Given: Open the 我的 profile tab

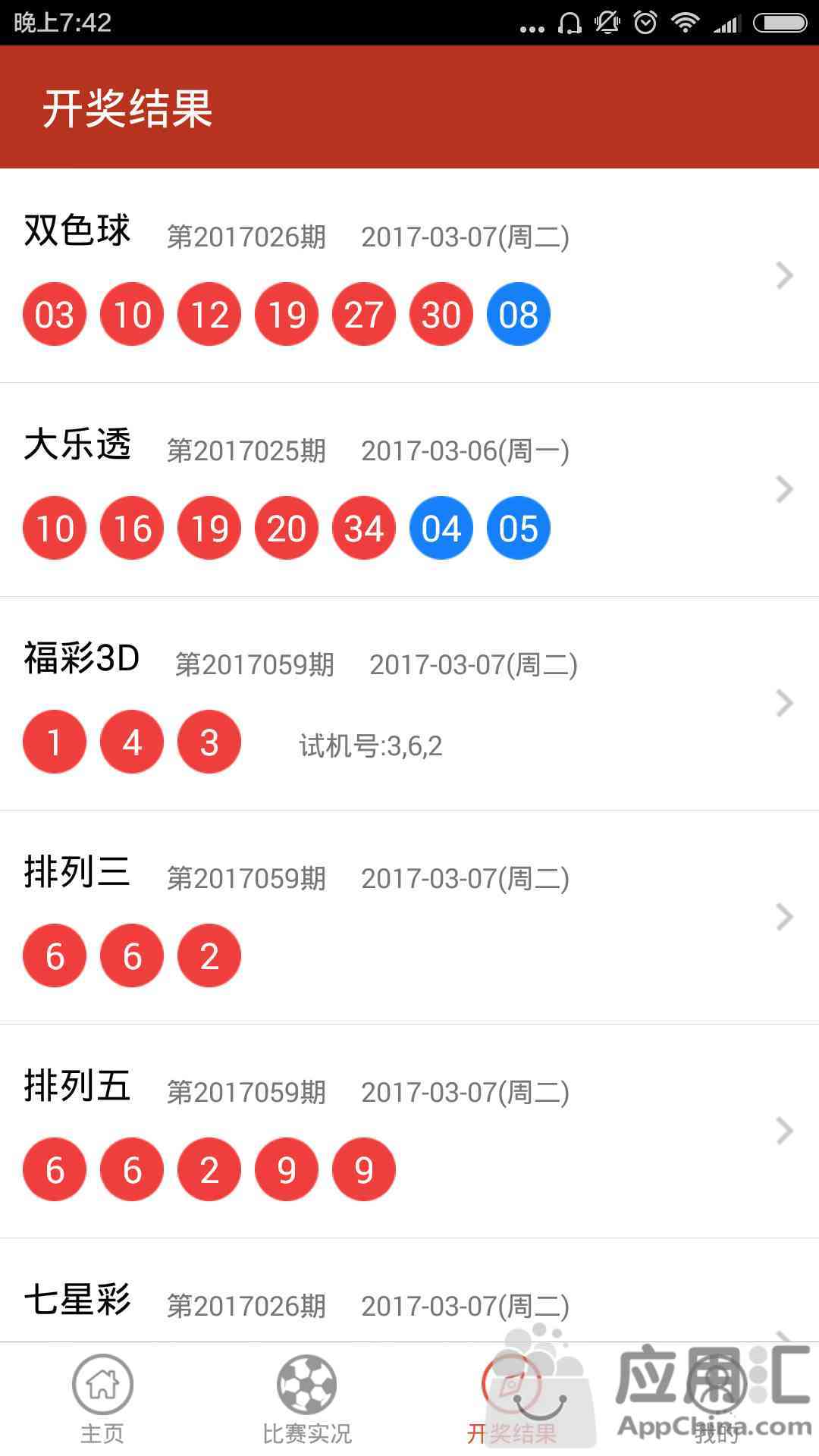Looking at the screenshot, I should tap(717, 1400).
